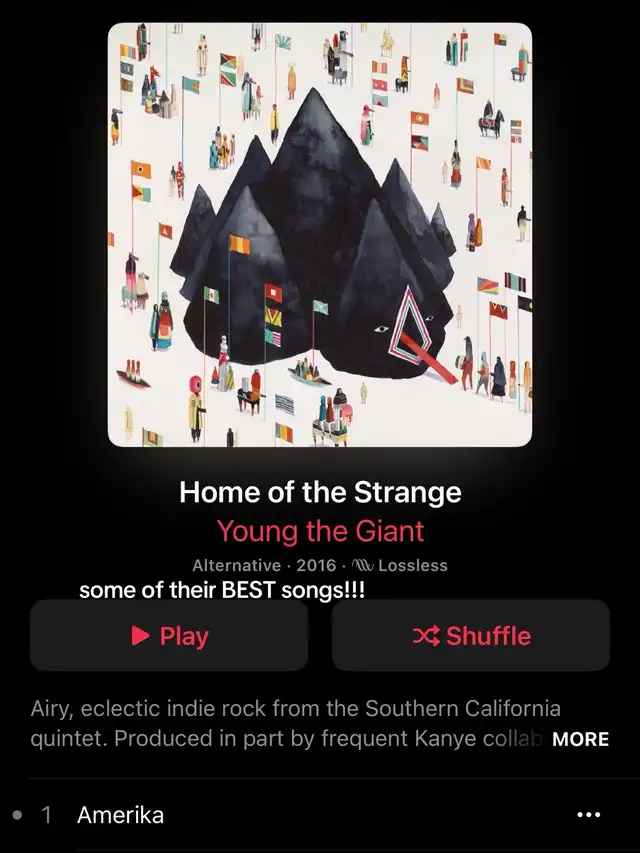
Task: Open the options menu for Amerika
Action: click(x=588, y=815)
